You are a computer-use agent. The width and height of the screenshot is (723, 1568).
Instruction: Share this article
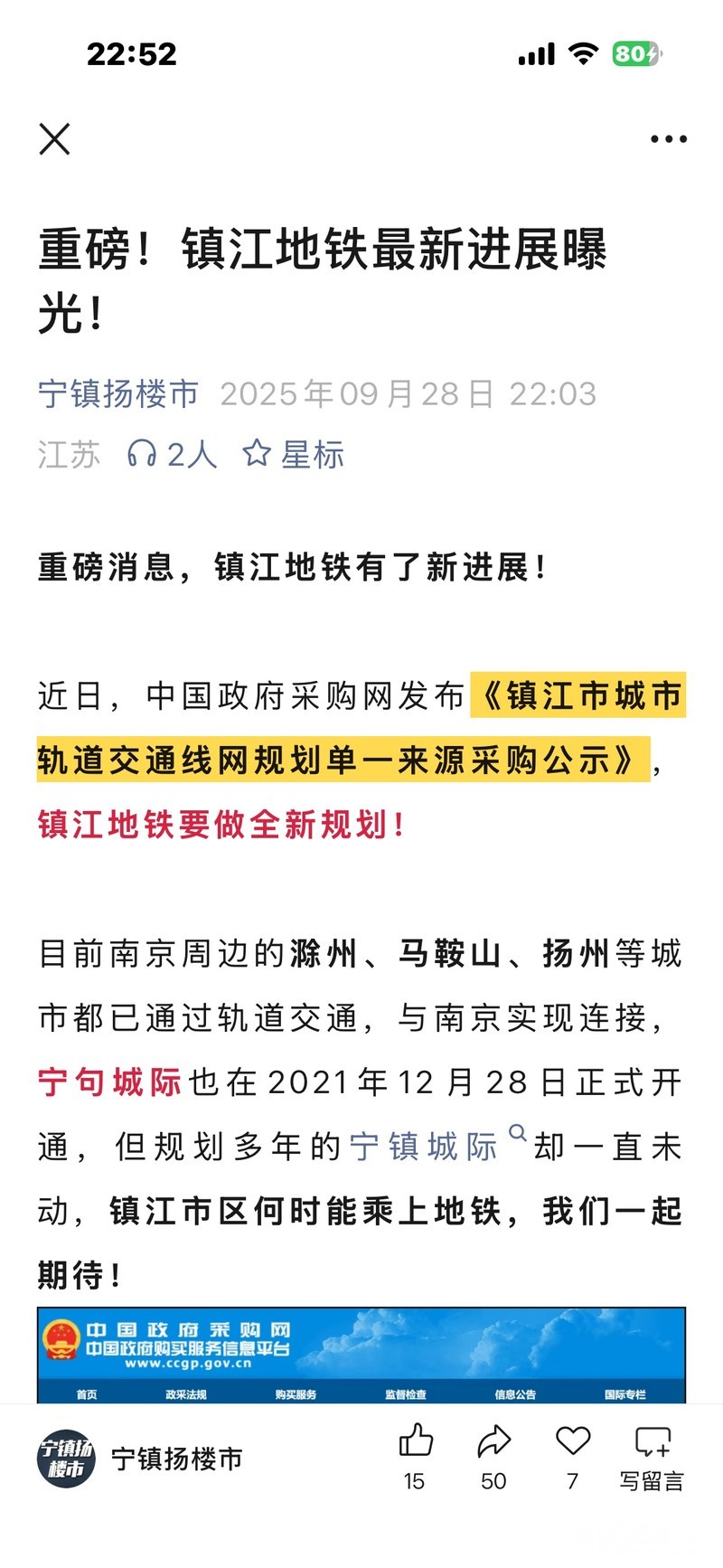[x=493, y=1442]
